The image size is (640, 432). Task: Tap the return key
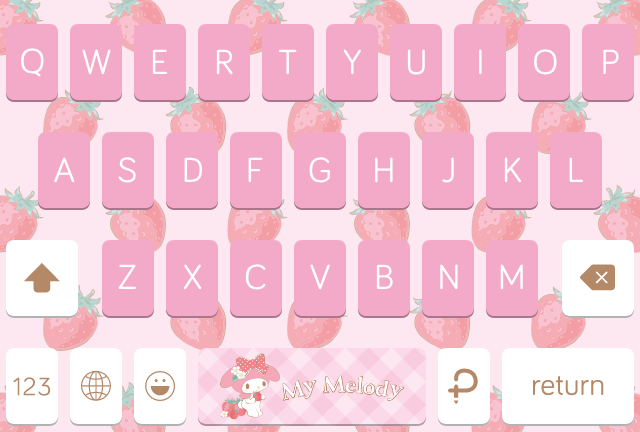(567, 386)
